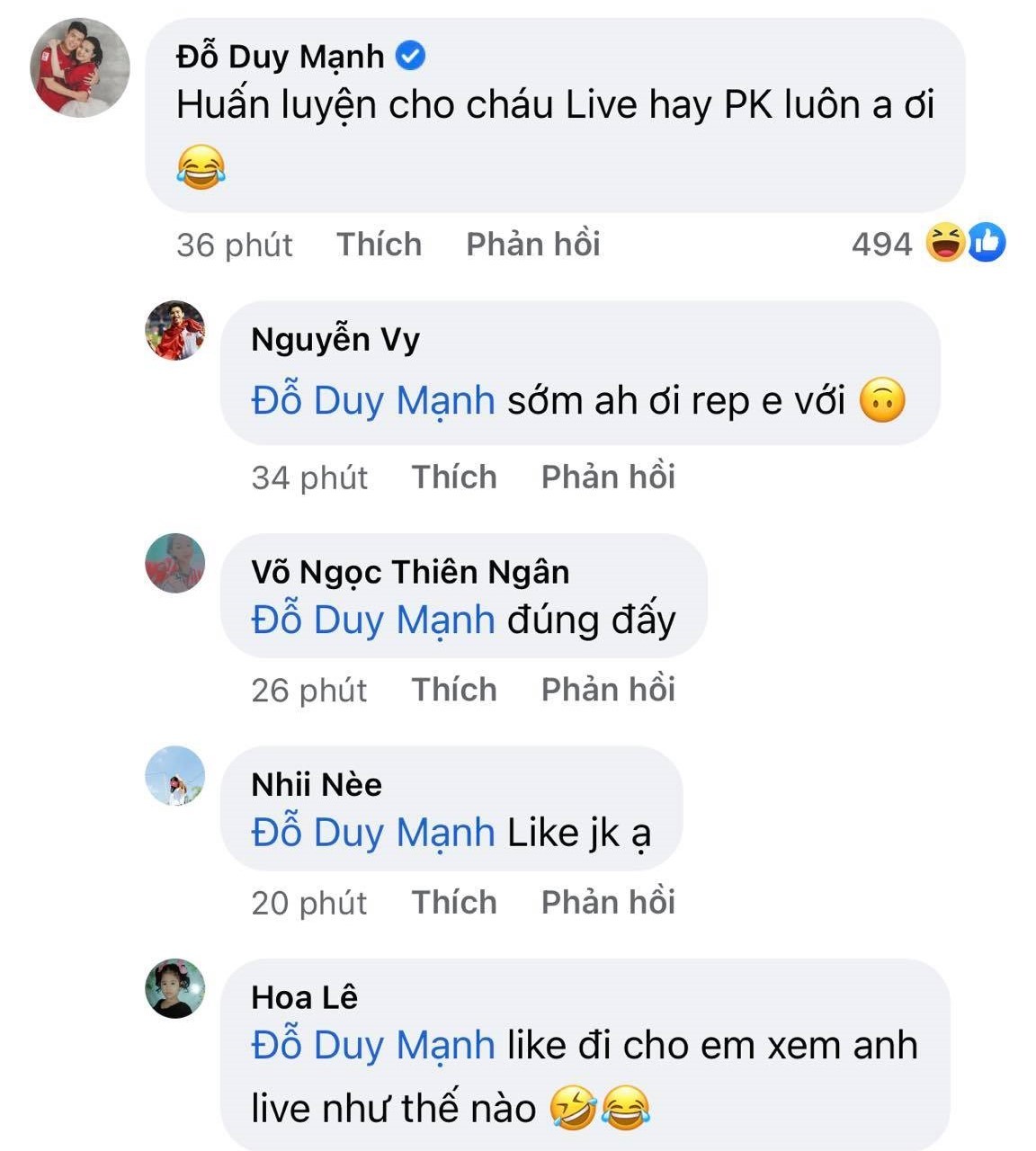Tap Đỗ Duy Mạnh mention in Nhii Nèe's reply
The width and height of the screenshot is (1036, 1151).
click(372, 833)
